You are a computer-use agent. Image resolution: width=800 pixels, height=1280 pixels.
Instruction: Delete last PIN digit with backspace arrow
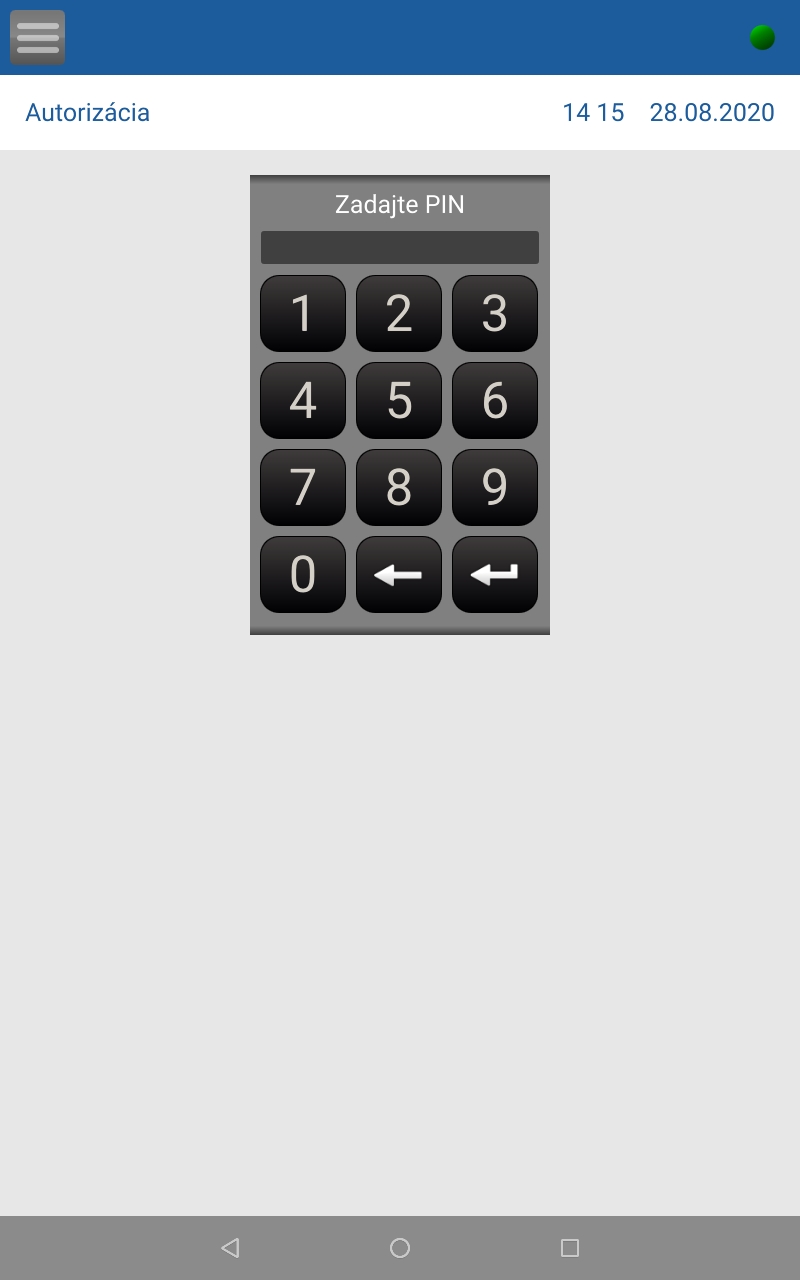(399, 575)
